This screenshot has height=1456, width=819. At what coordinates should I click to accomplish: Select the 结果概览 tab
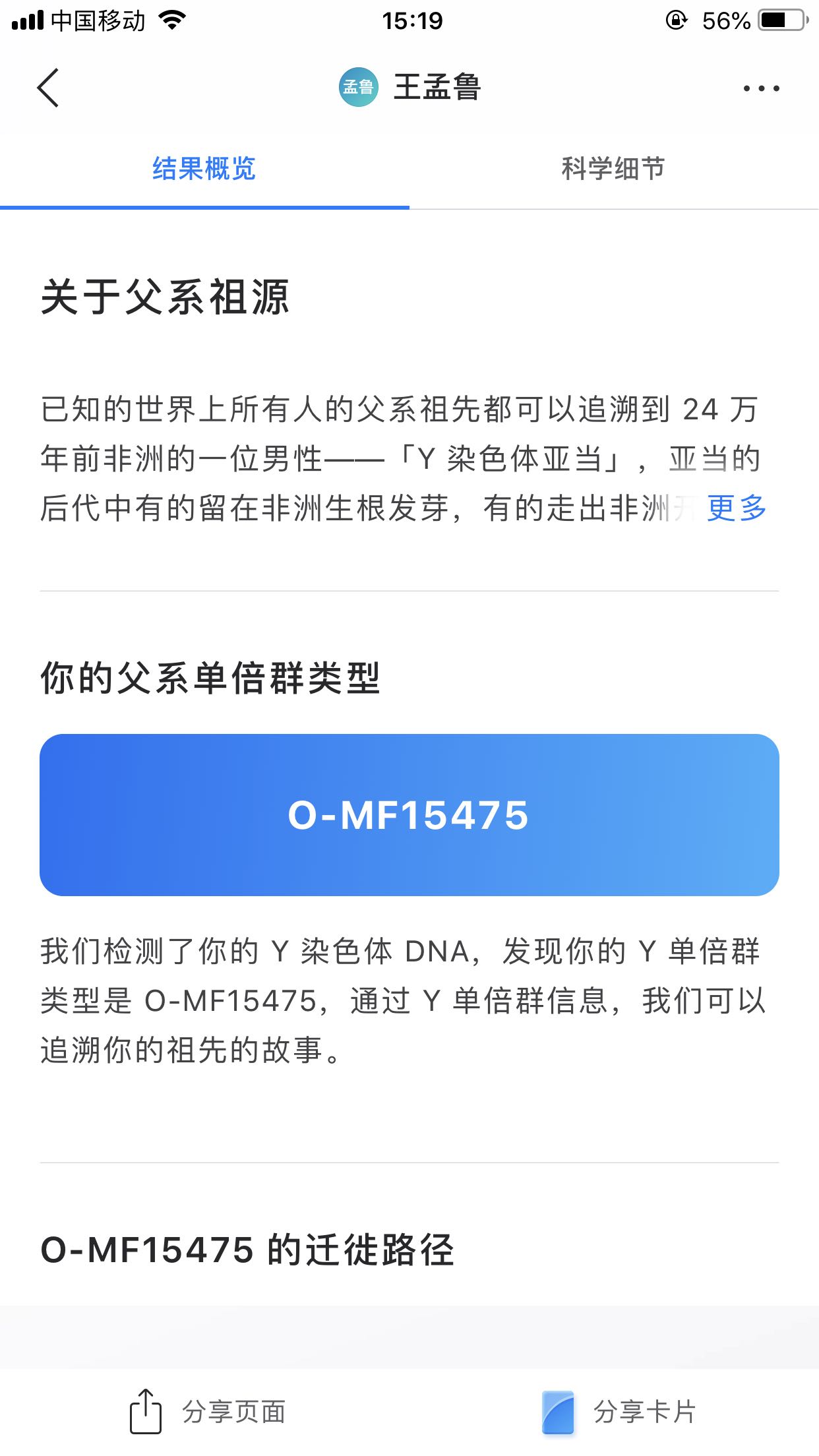pyautogui.click(x=204, y=169)
